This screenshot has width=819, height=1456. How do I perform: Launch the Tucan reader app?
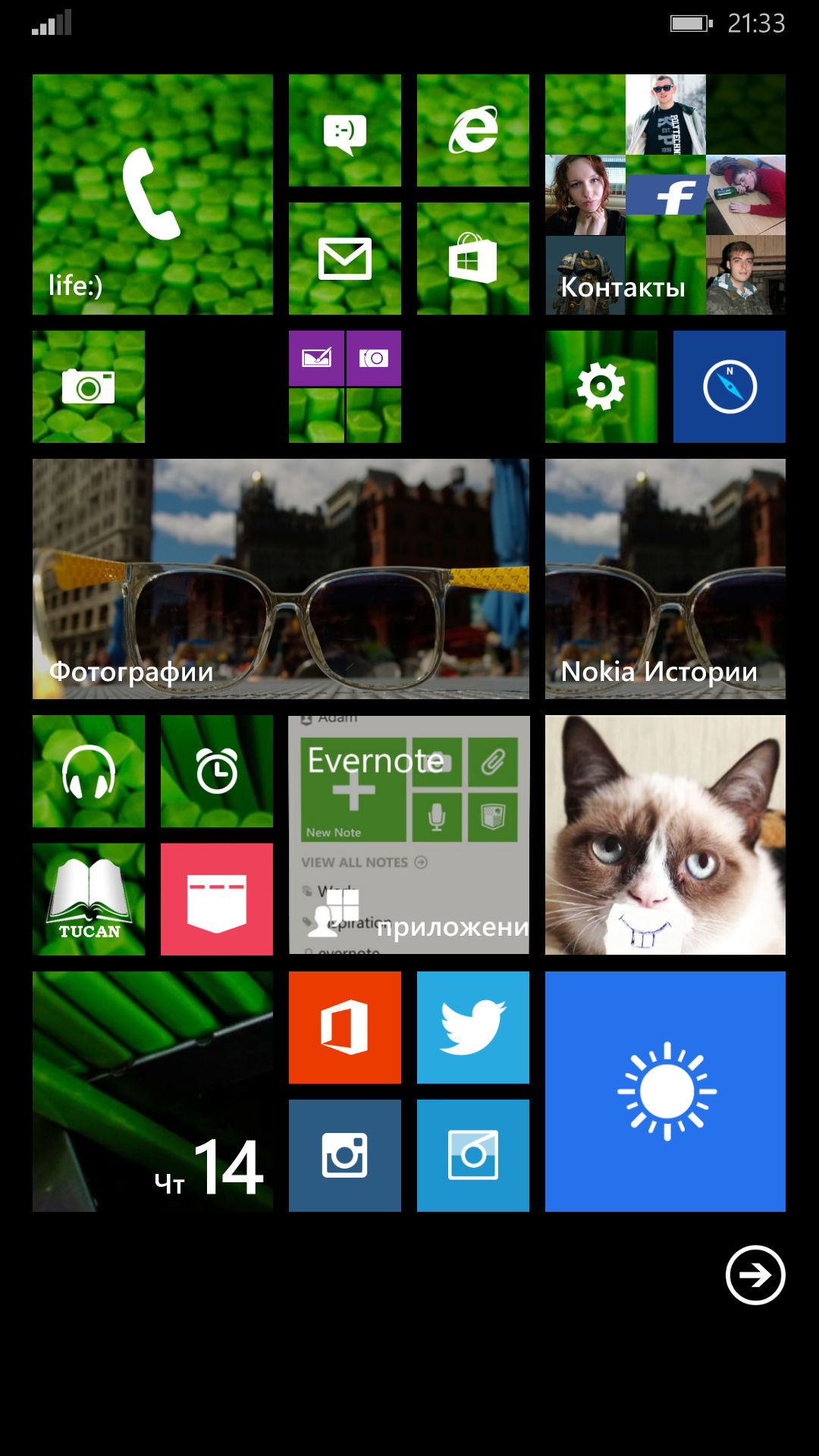click(x=89, y=899)
